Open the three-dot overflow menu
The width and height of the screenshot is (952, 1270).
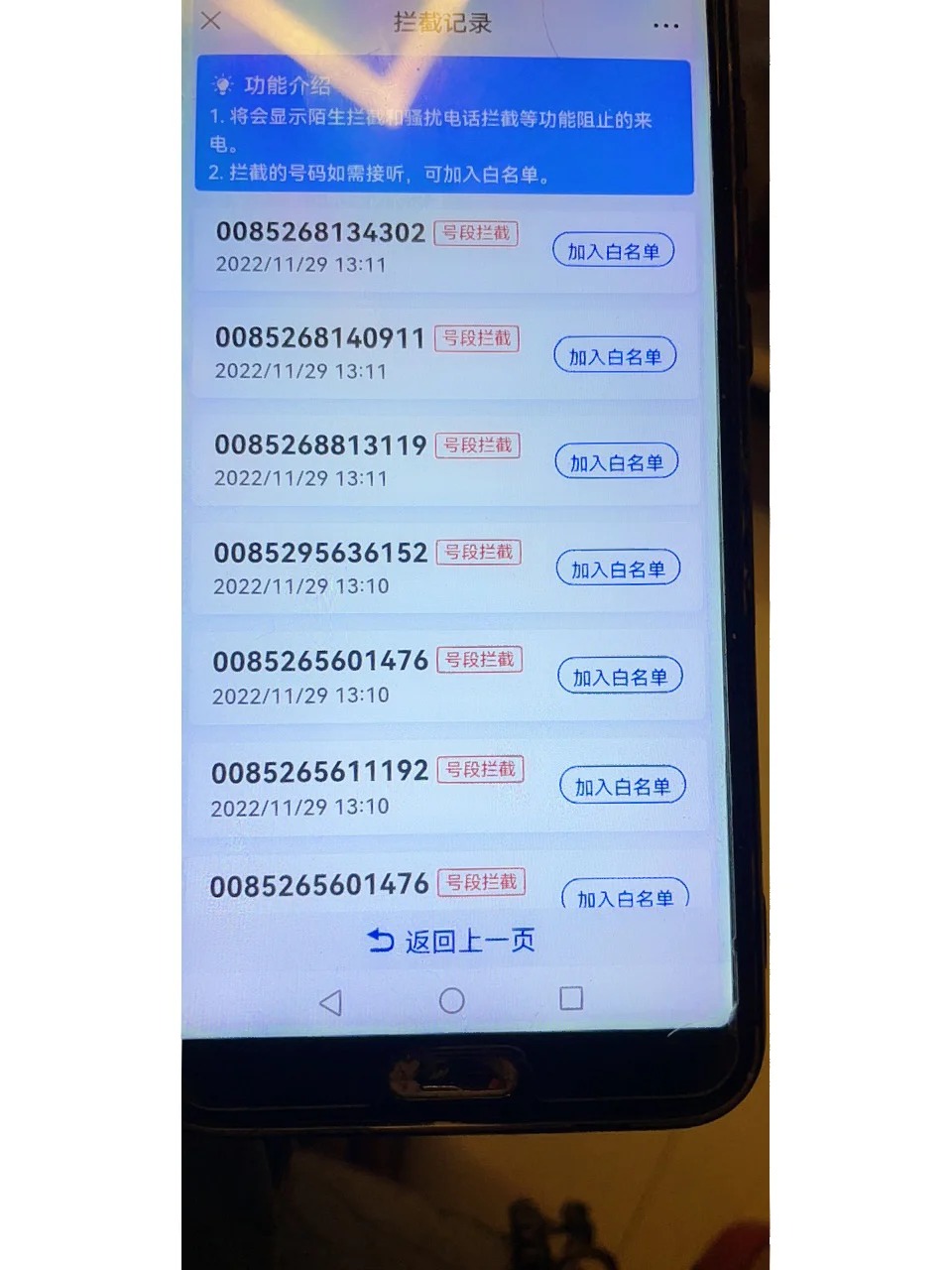(666, 26)
